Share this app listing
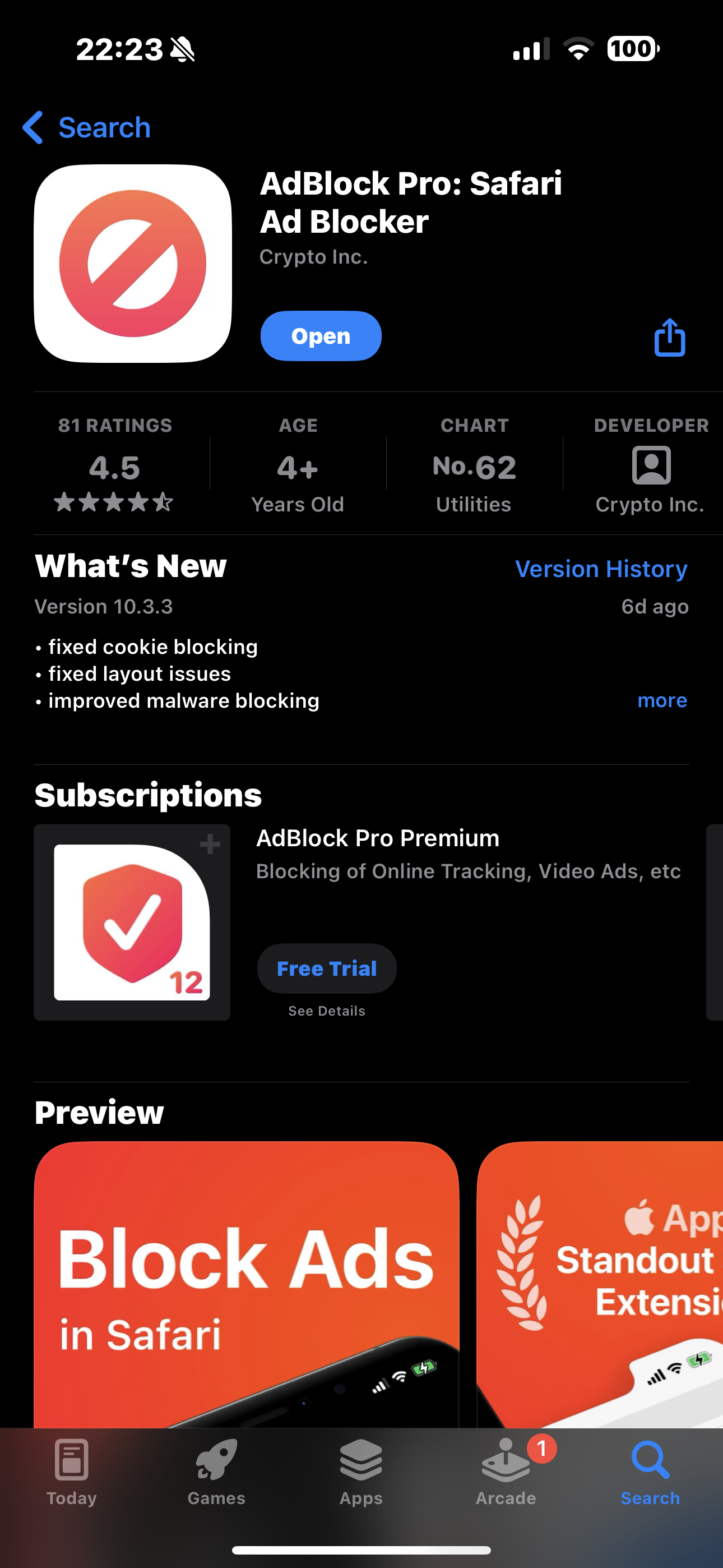 pyautogui.click(x=669, y=336)
